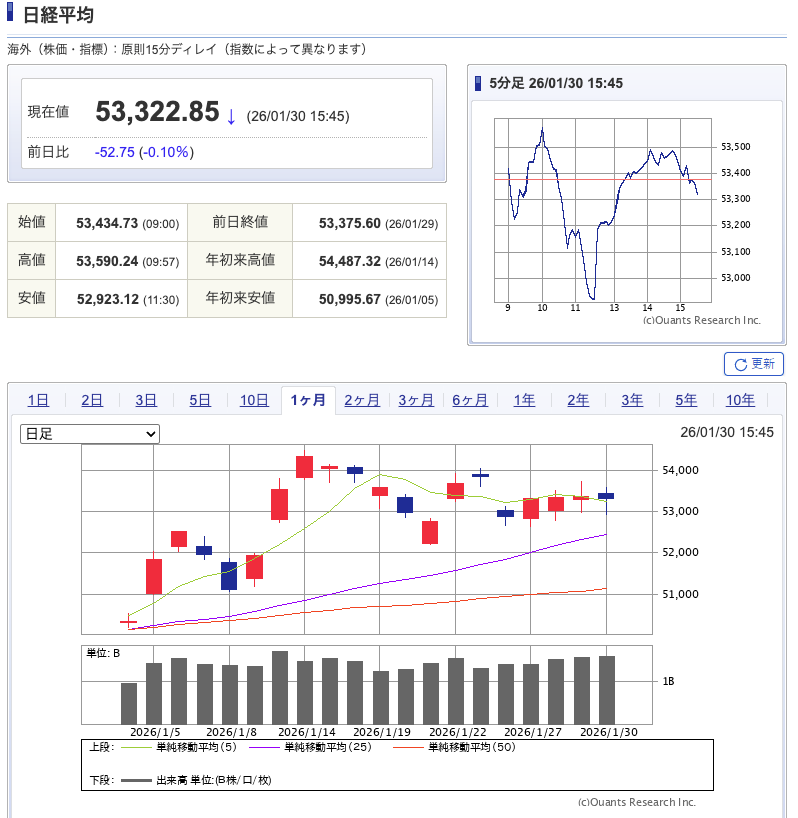This screenshot has height=818, width=798.
Task: Switch to the 2ヶ月 tab
Action: pos(362,400)
